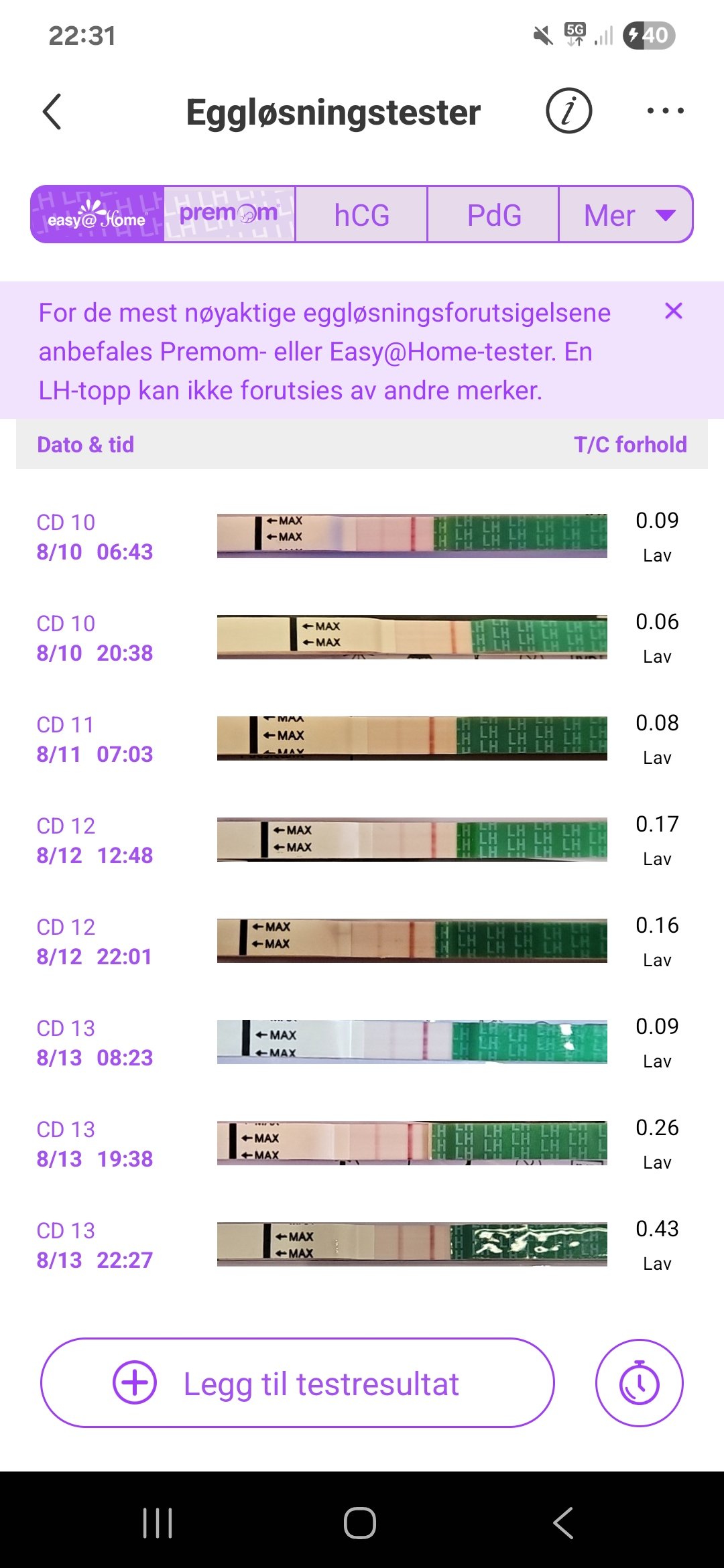This screenshot has width=724, height=1568.
Task: Expand the Mer dropdown
Action: [x=626, y=215]
